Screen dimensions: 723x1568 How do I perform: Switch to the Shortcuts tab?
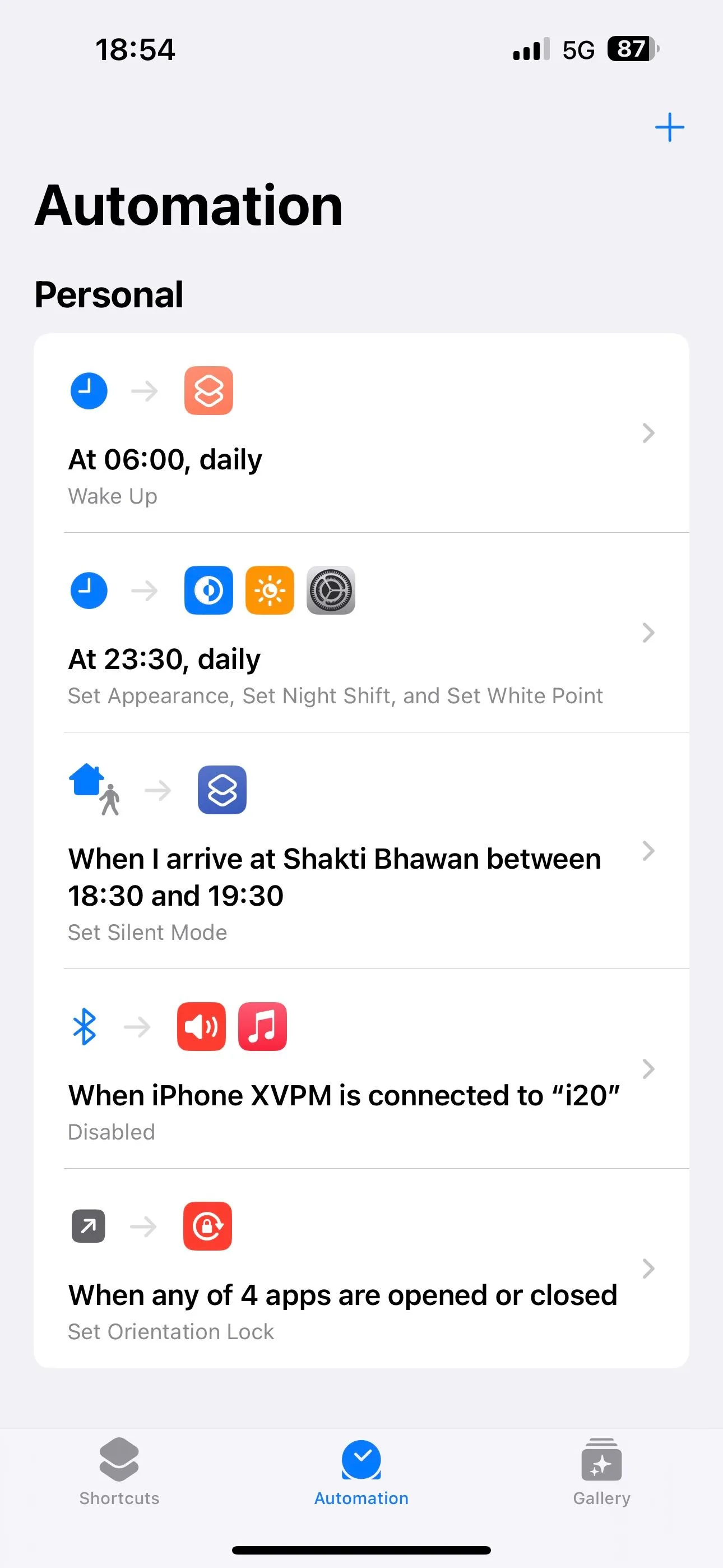point(119,1470)
